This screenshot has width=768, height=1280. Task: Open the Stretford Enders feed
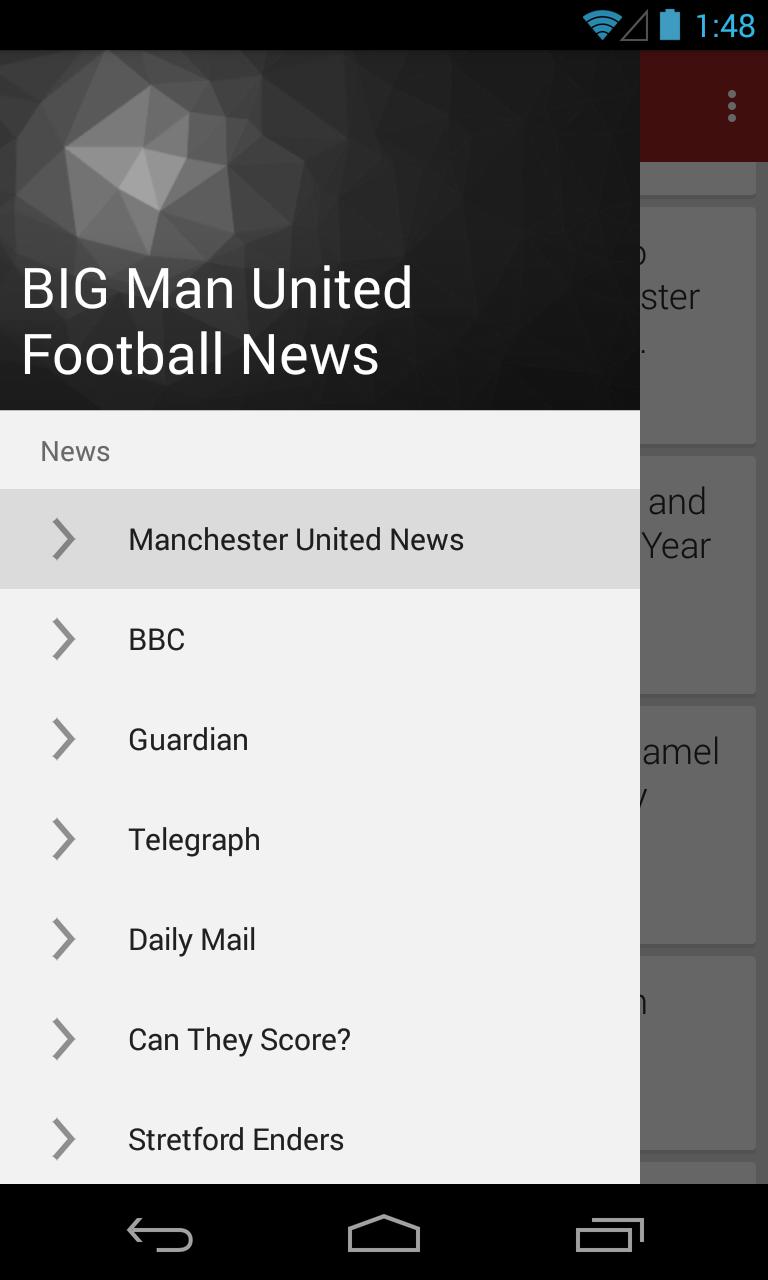[x=235, y=1139]
